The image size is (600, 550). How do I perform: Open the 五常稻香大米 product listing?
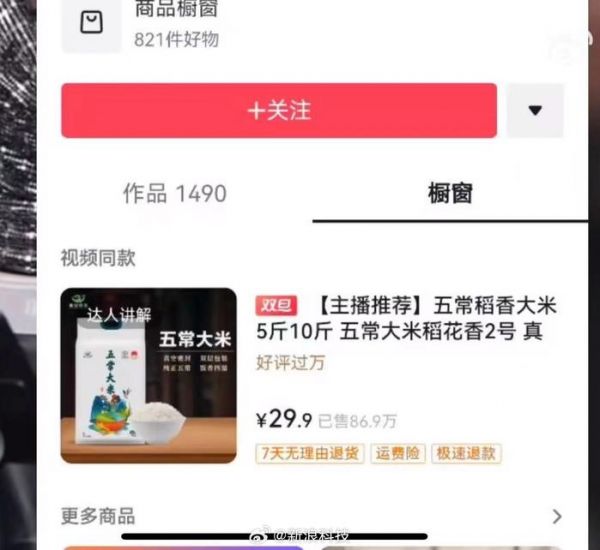point(404,318)
